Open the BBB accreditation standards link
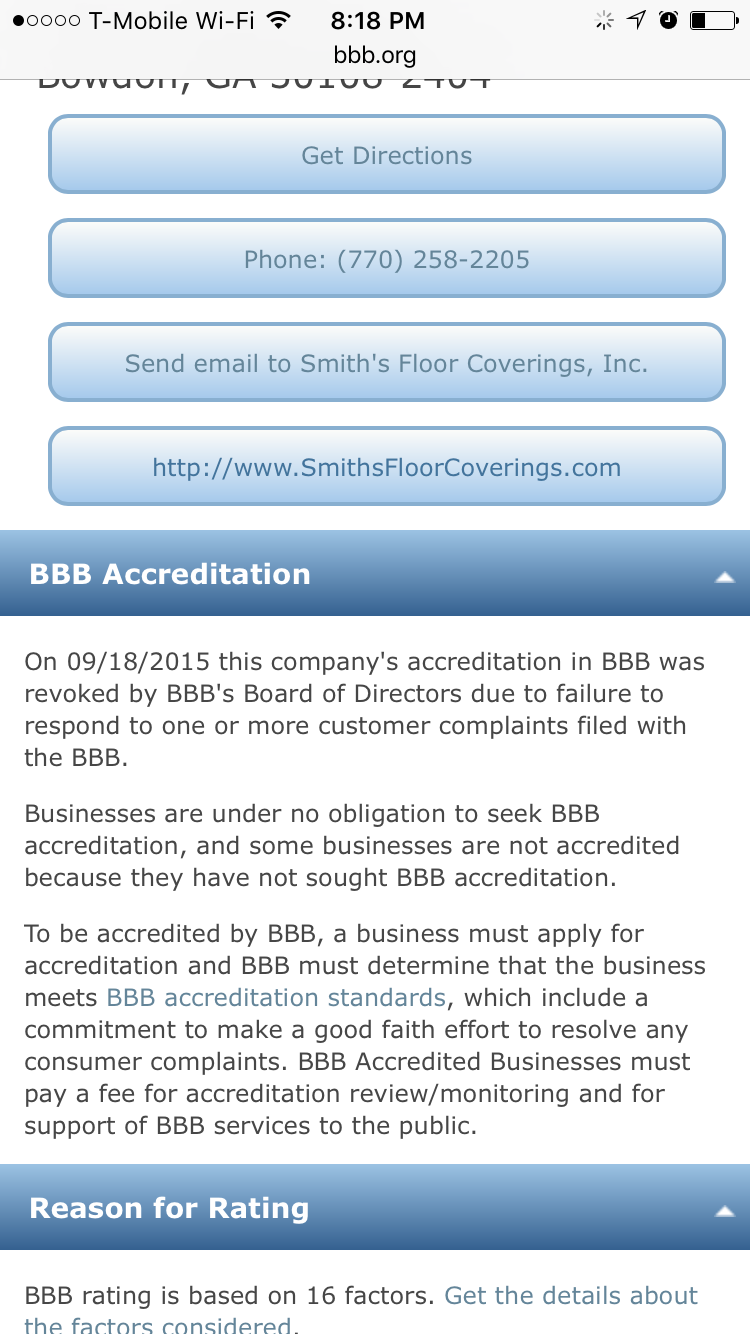 tap(276, 997)
